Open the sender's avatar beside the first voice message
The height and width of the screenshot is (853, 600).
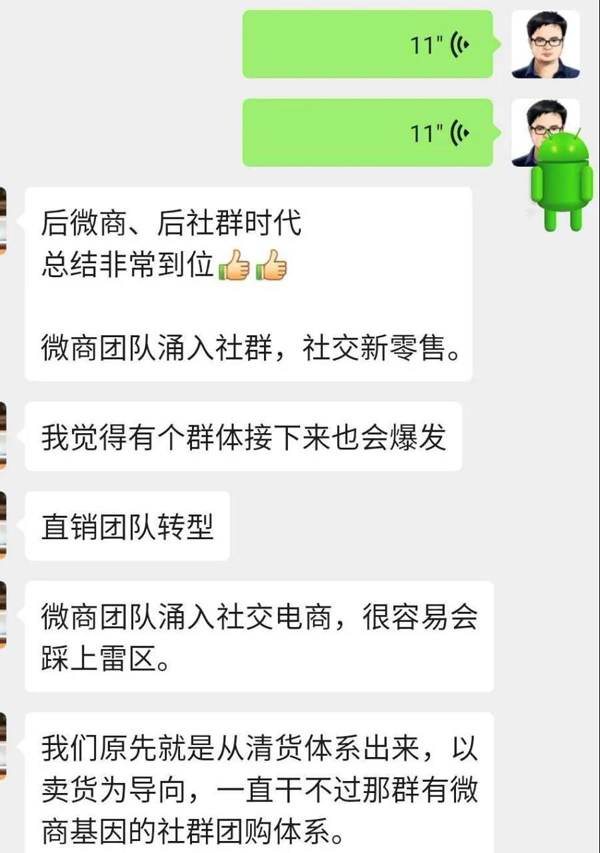click(x=545, y=43)
